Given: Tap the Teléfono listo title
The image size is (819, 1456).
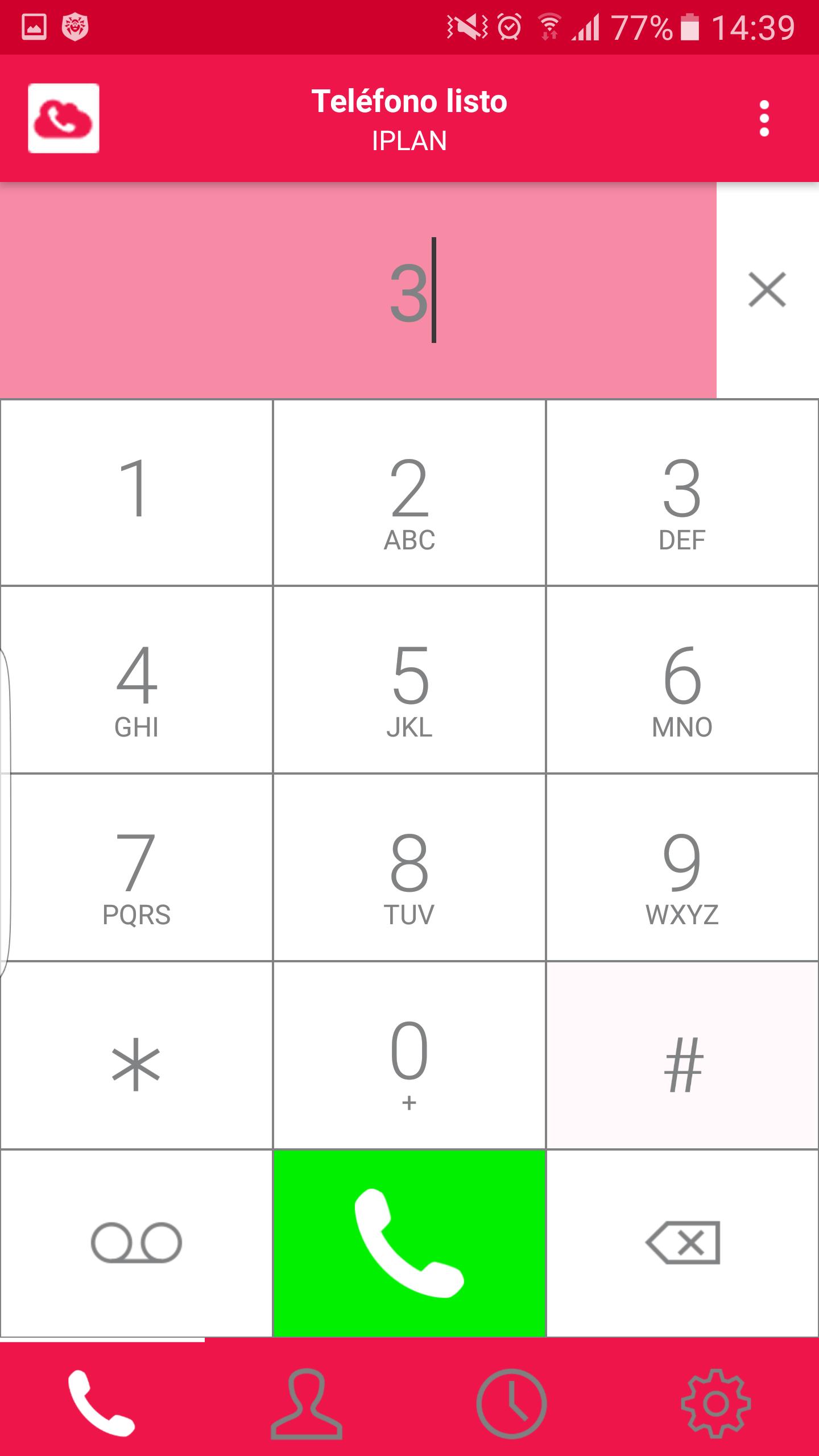Looking at the screenshot, I should click(x=408, y=102).
